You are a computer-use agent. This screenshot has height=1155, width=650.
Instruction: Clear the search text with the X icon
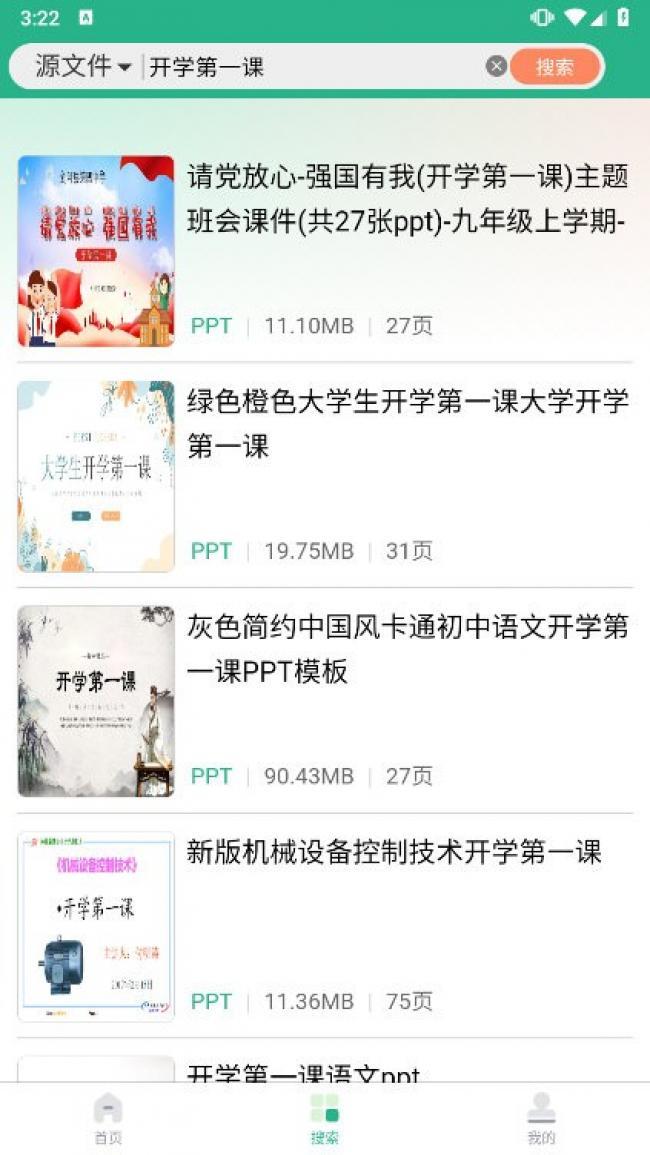496,67
